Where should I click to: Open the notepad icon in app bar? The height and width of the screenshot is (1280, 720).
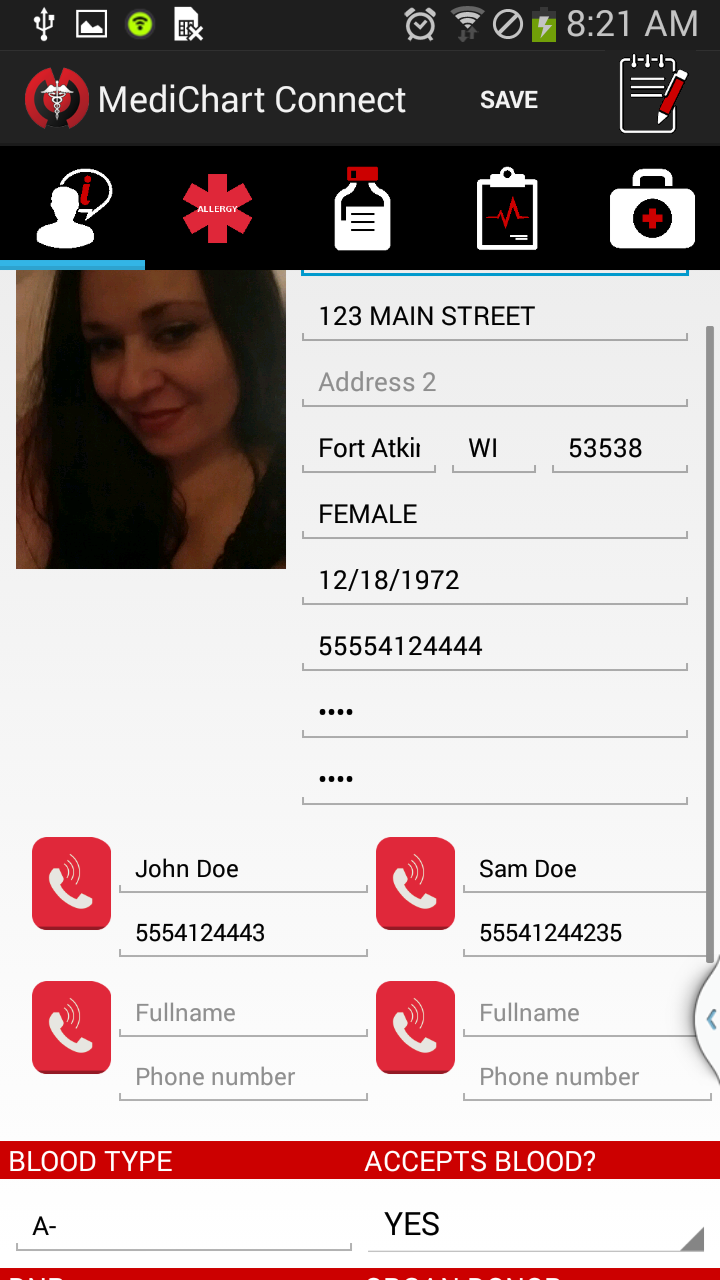[653, 96]
